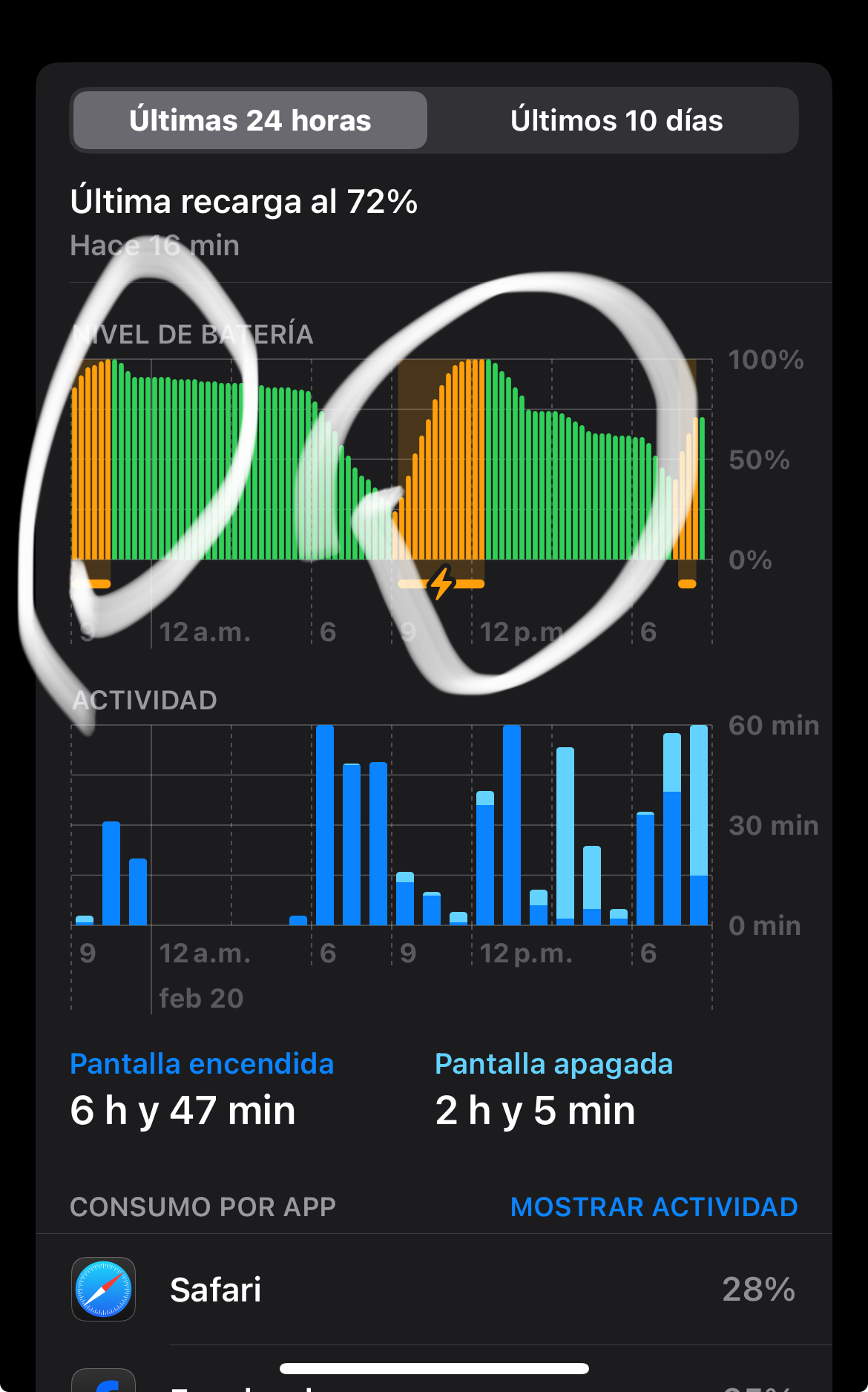Open the Safari battery usage row
Viewport: 868px width, 1392px height.
(x=434, y=1290)
